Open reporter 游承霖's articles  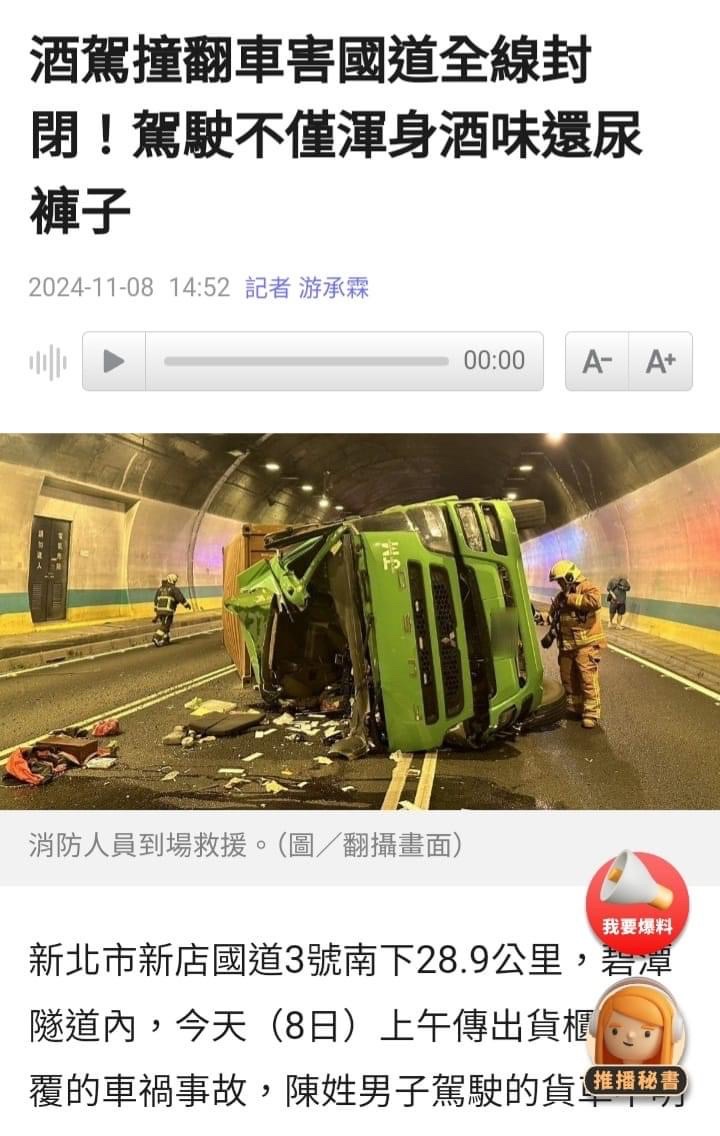334,288
